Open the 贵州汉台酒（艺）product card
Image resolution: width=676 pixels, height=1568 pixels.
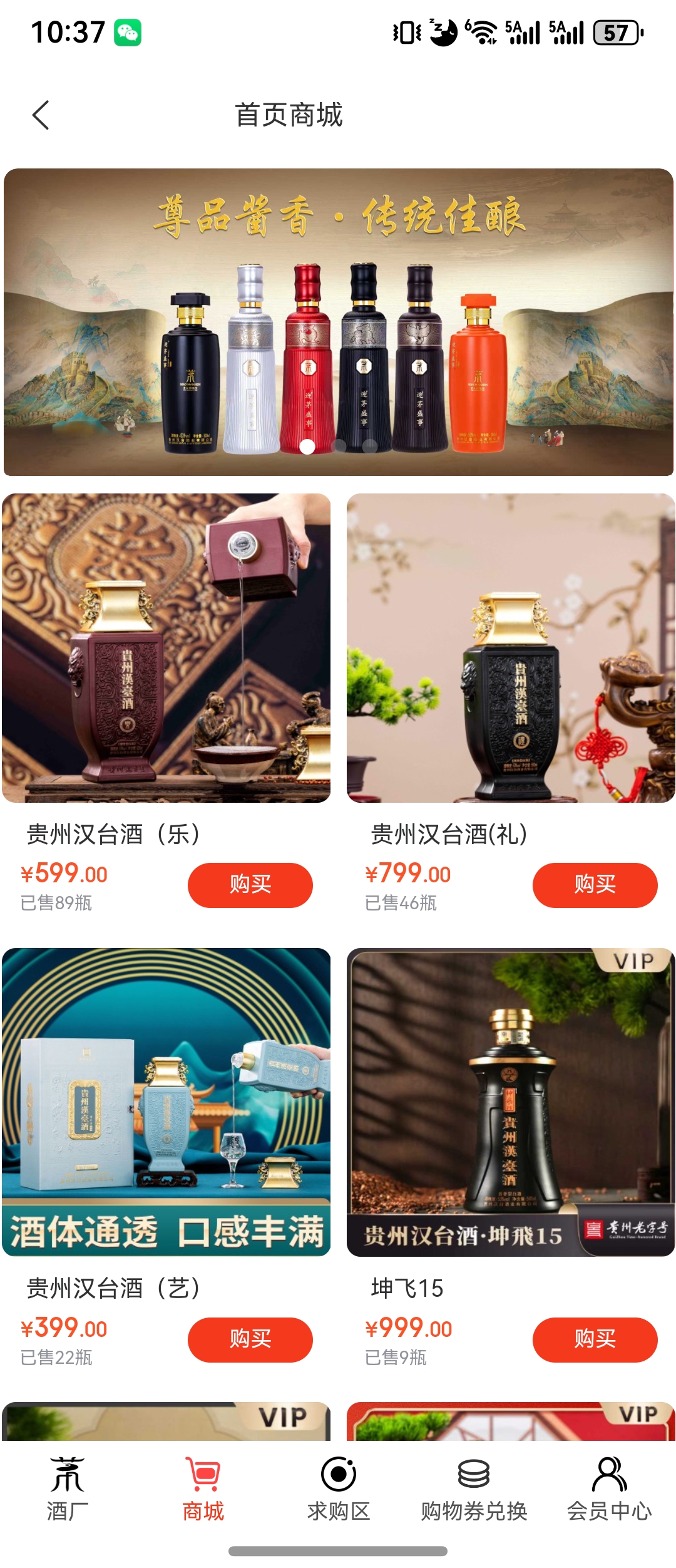(x=166, y=1102)
